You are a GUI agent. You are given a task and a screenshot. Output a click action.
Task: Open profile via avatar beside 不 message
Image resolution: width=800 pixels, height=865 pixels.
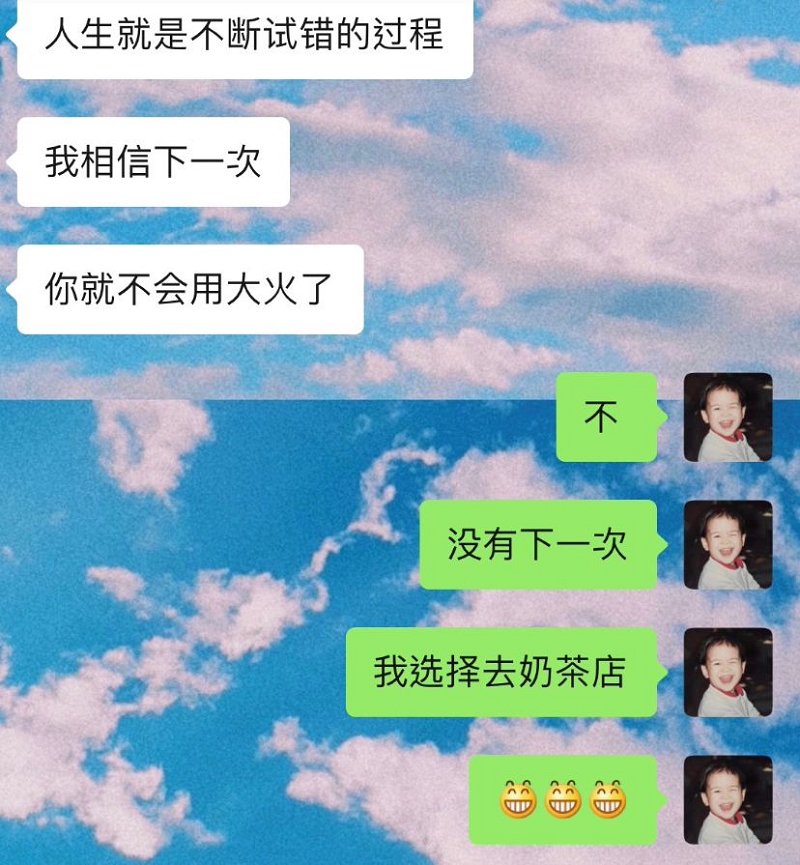coord(728,417)
